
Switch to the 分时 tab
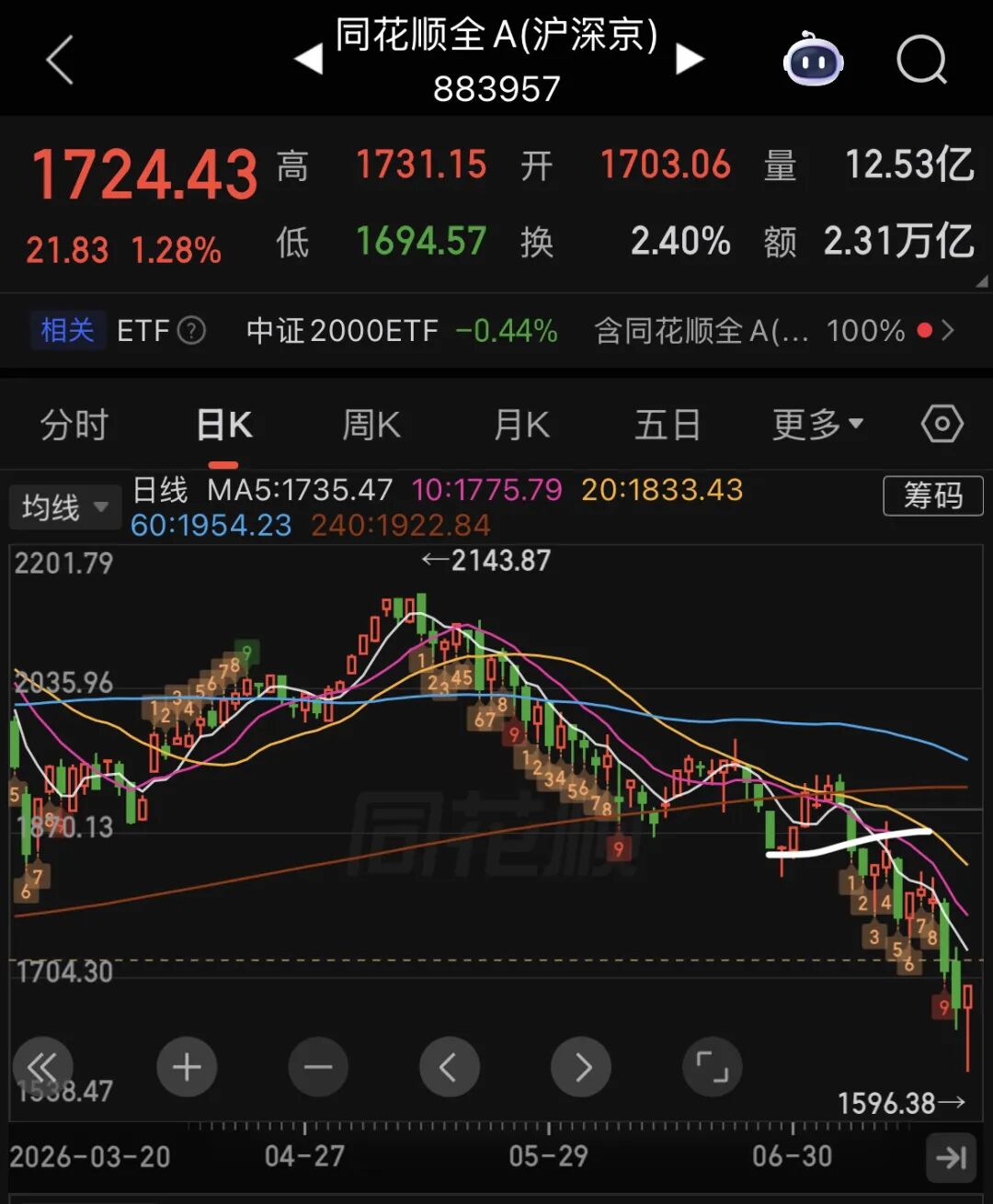point(74,426)
